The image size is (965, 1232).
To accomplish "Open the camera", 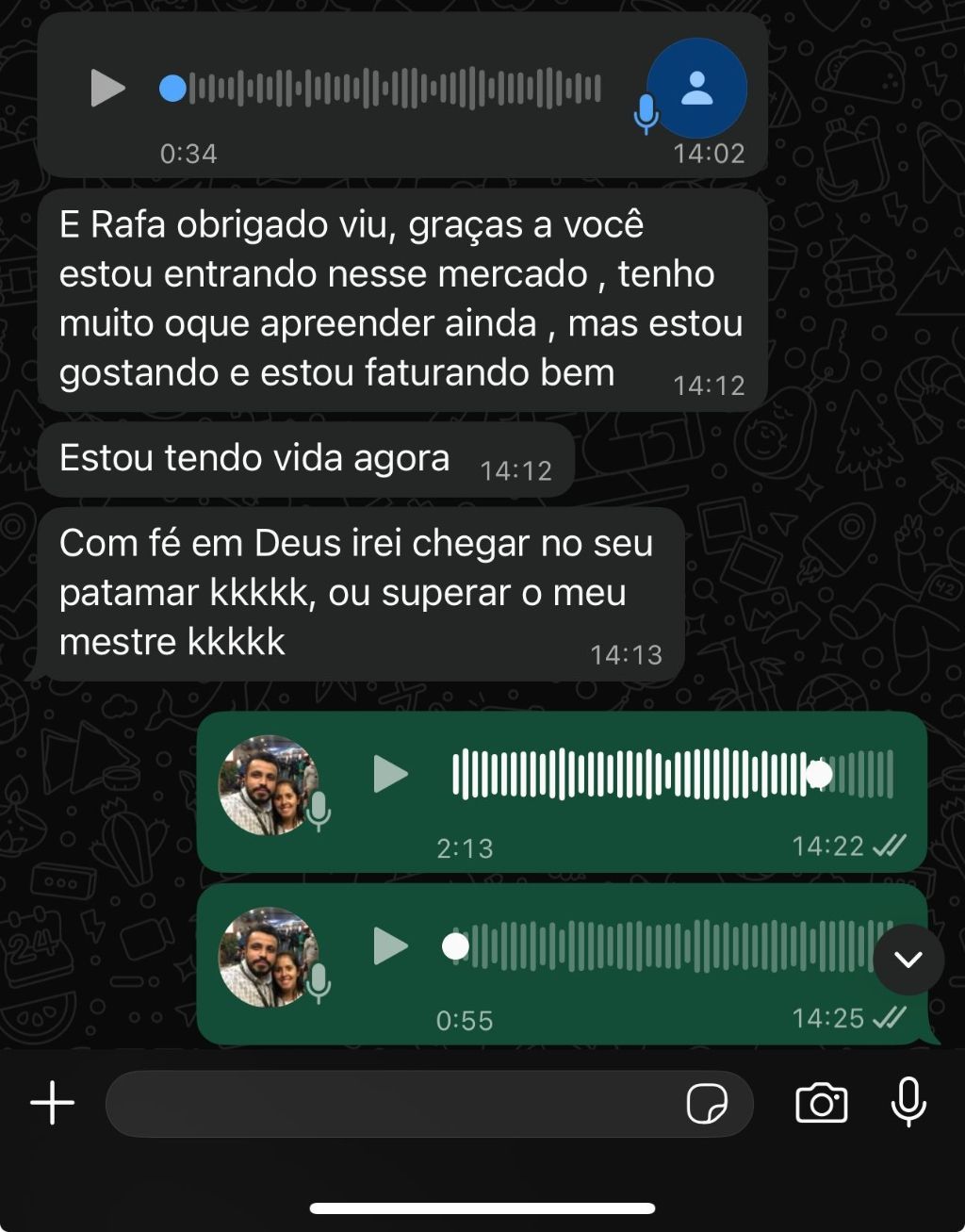I will pyautogui.click(x=821, y=1103).
